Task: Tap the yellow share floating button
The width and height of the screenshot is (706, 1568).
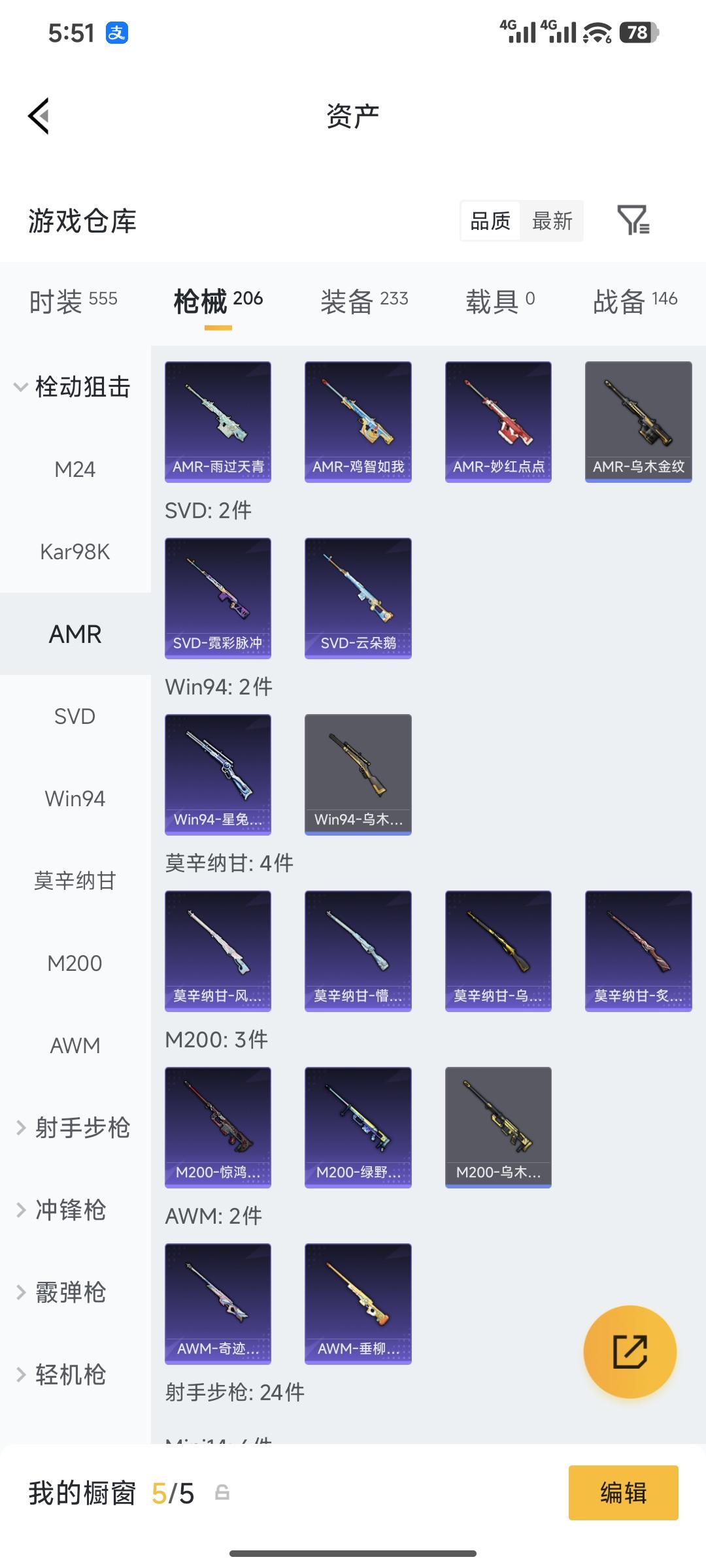Action: (x=630, y=1352)
